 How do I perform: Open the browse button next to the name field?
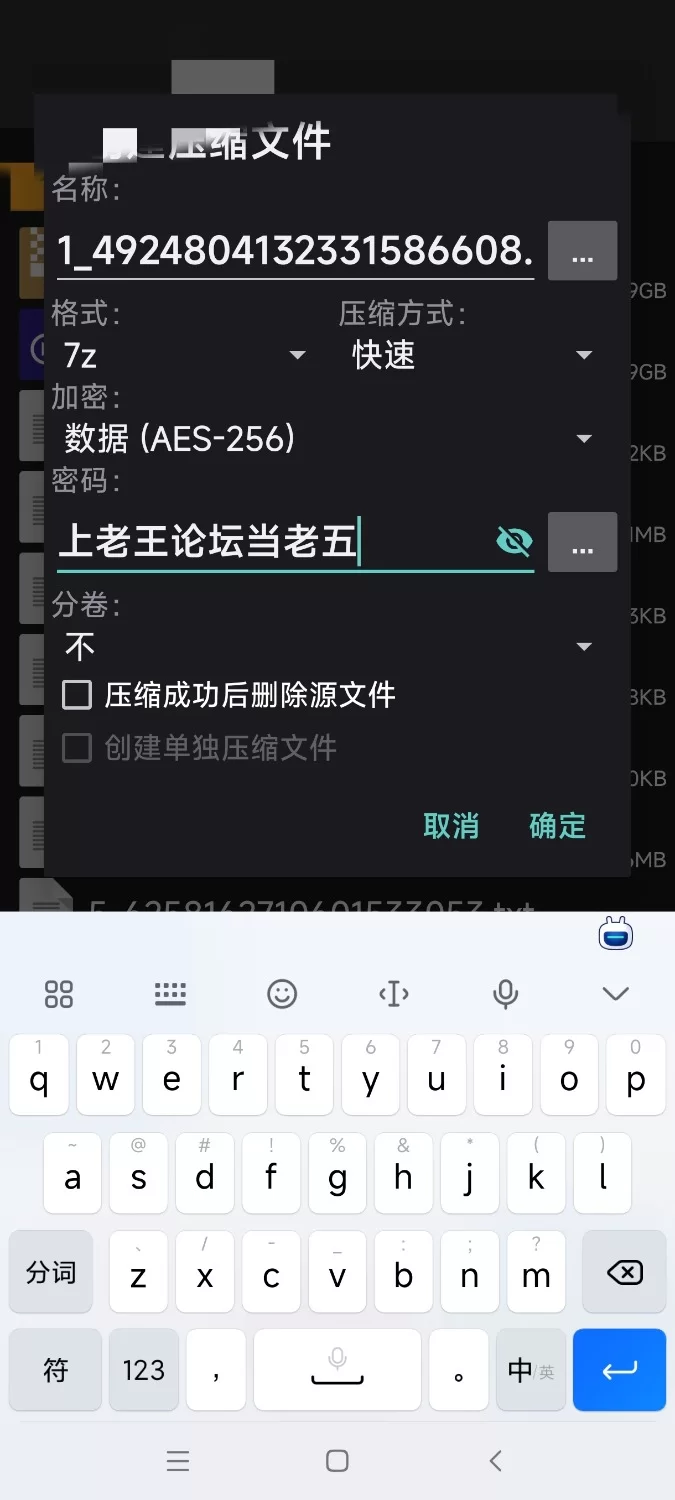click(x=582, y=251)
